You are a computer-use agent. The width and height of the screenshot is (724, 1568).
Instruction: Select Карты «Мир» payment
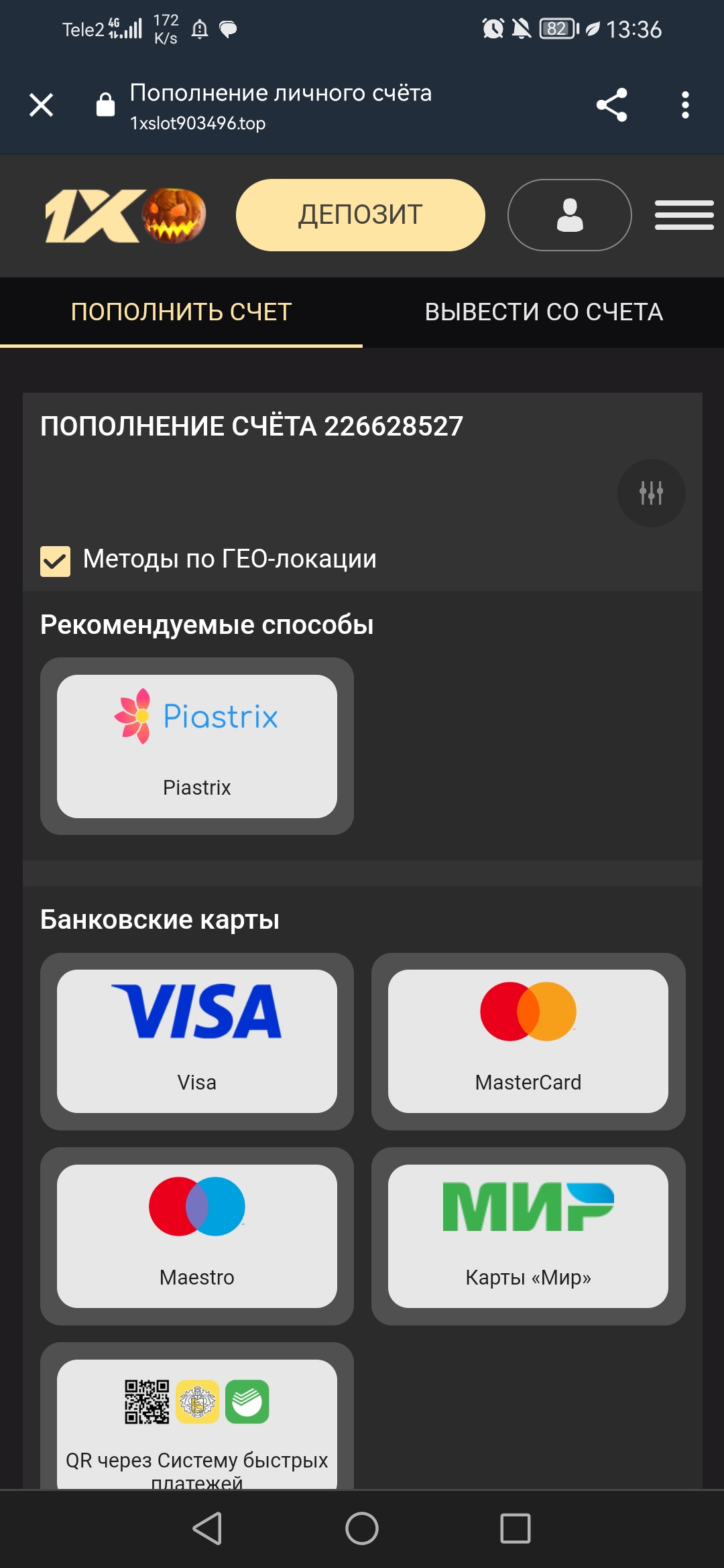click(x=528, y=1236)
